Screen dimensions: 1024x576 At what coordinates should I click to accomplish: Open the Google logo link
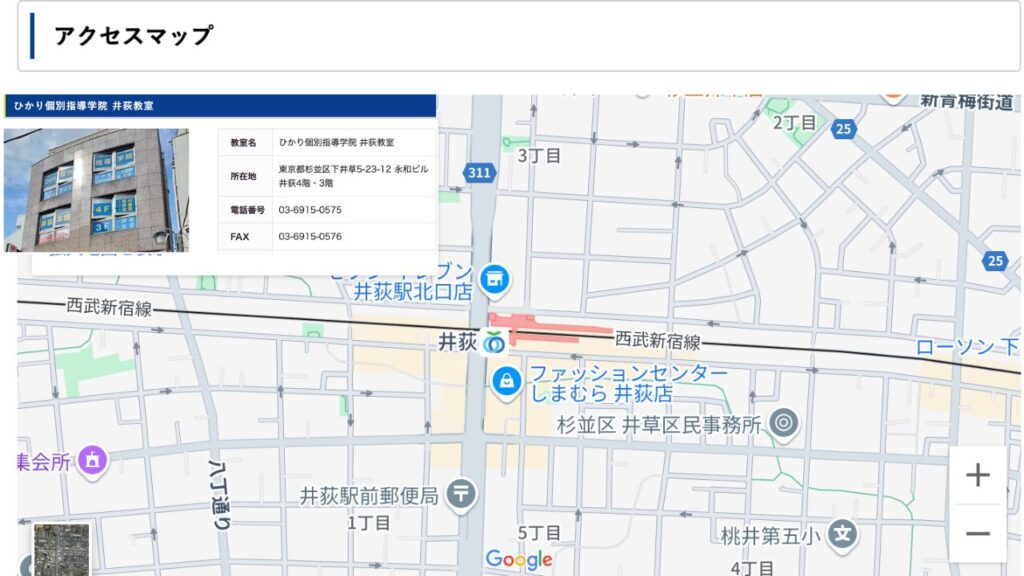point(518,559)
